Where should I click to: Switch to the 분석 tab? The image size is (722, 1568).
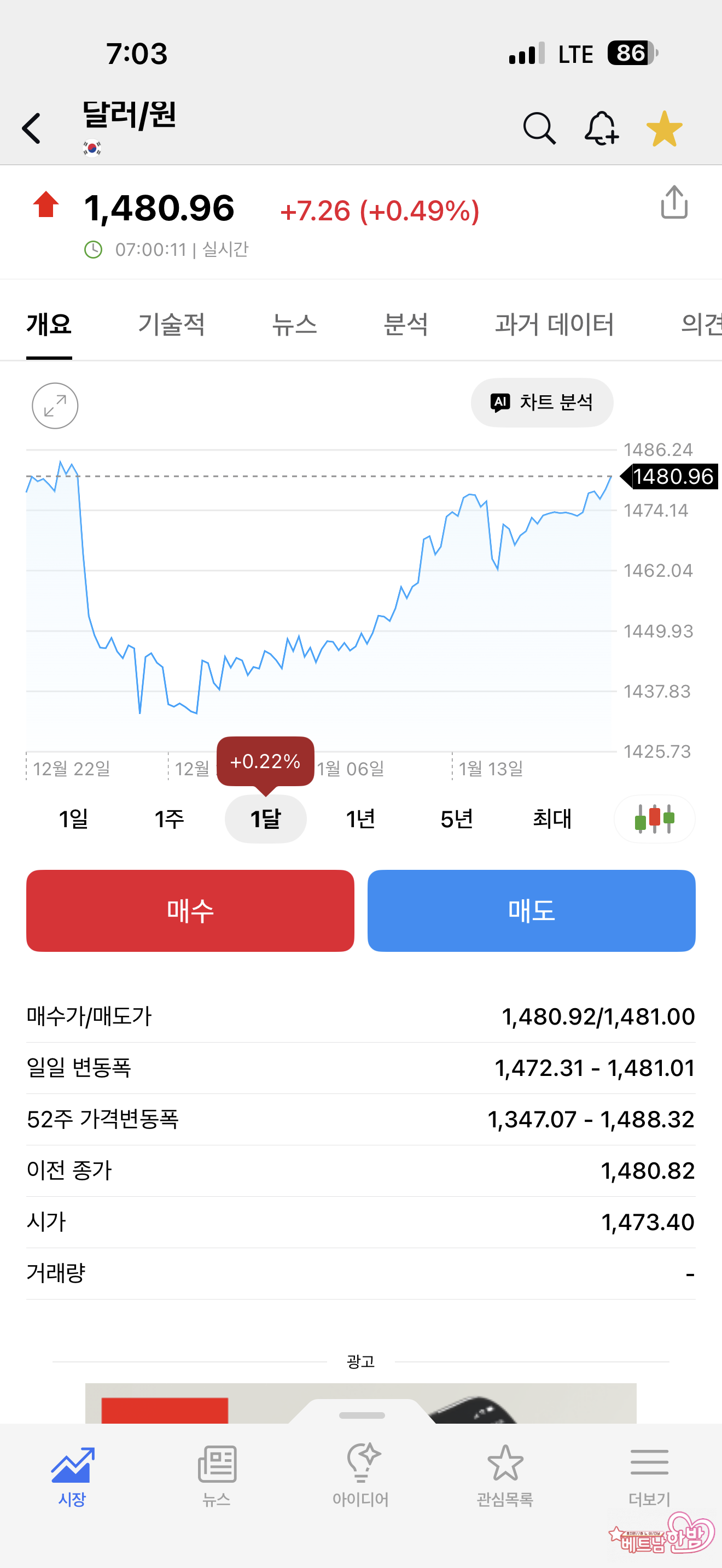tap(405, 324)
